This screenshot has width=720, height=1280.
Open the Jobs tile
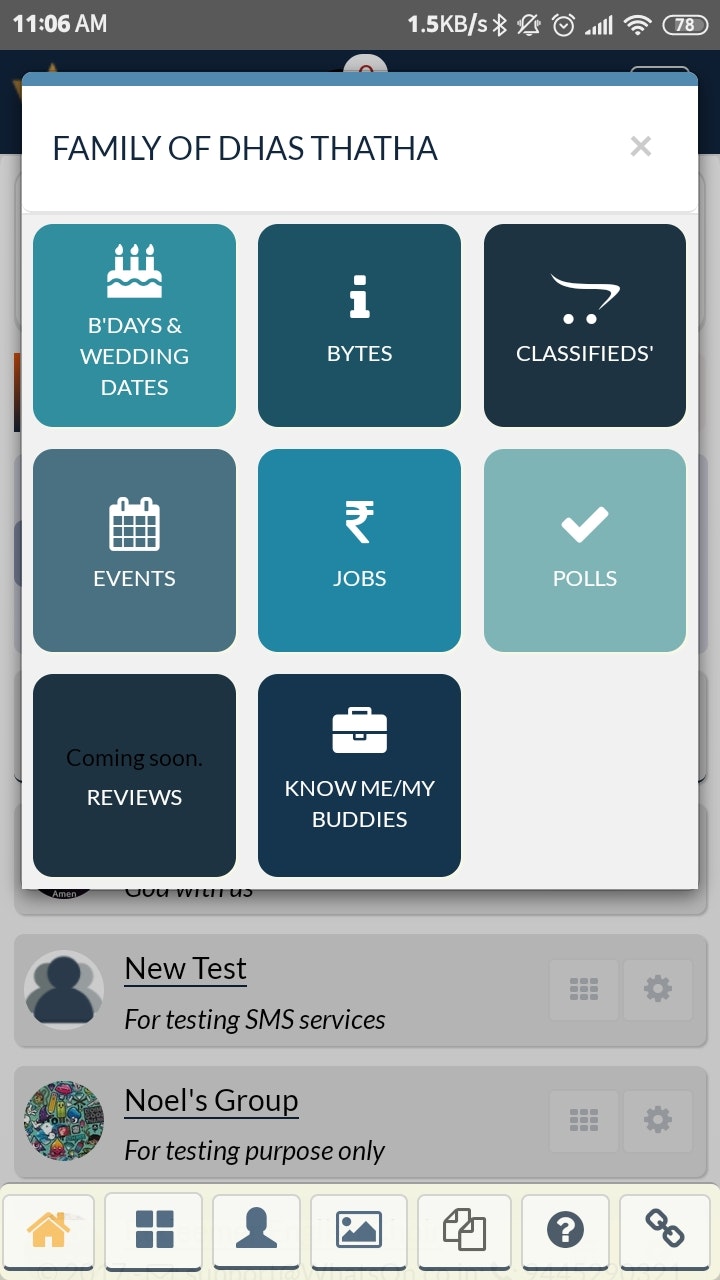(x=359, y=550)
